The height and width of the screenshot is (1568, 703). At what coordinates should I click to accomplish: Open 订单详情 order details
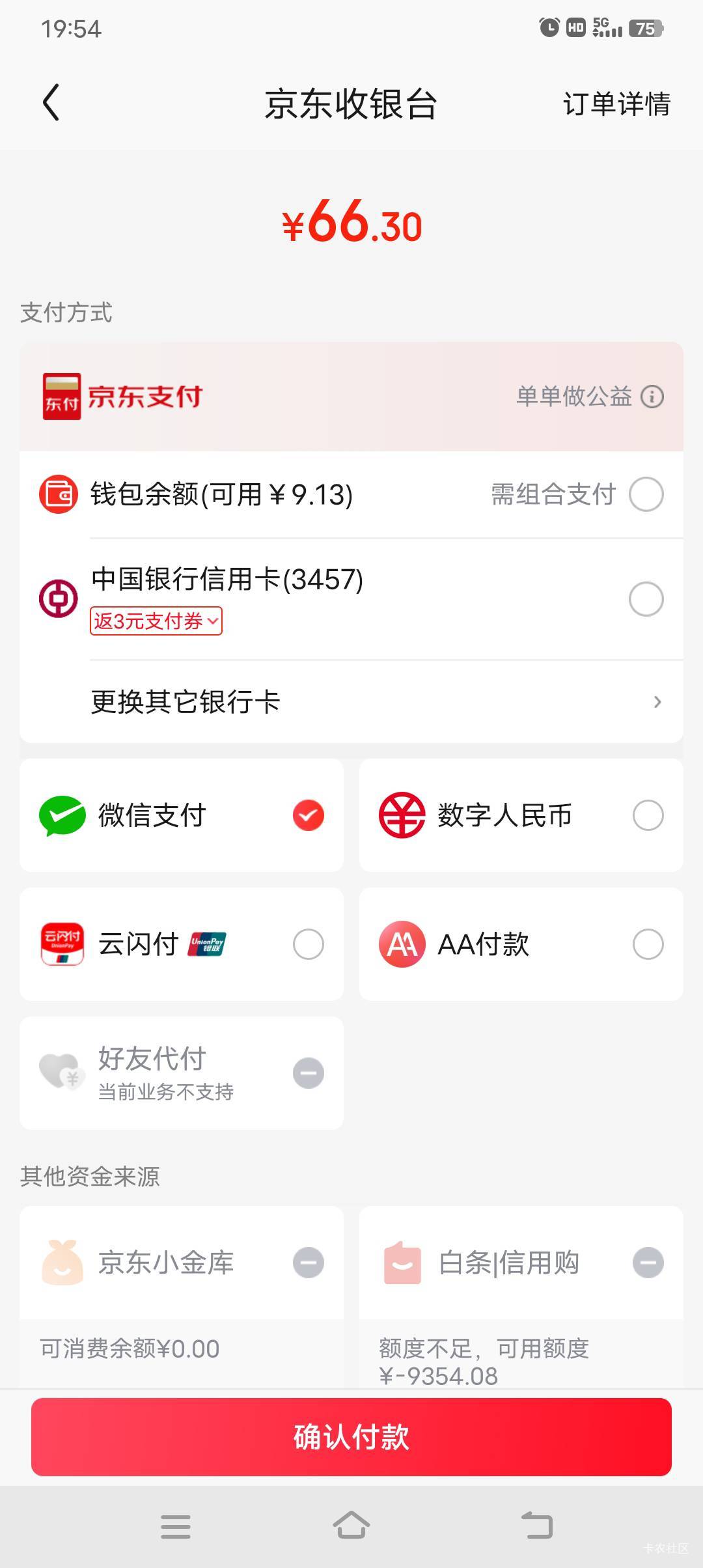[x=616, y=104]
